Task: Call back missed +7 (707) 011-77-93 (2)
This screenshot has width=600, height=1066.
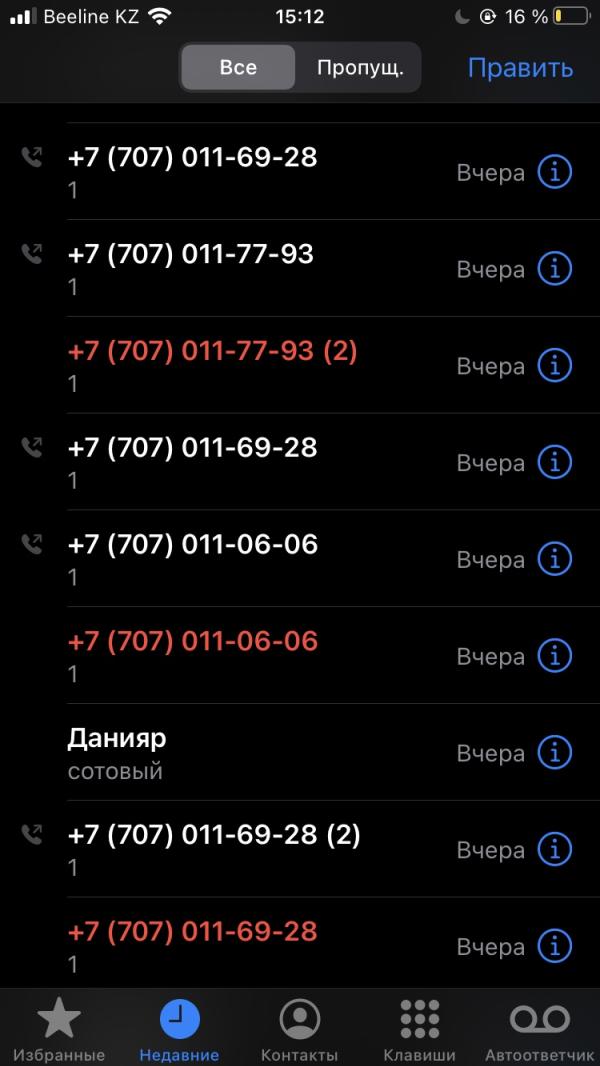Action: click(x=300, y=365)
